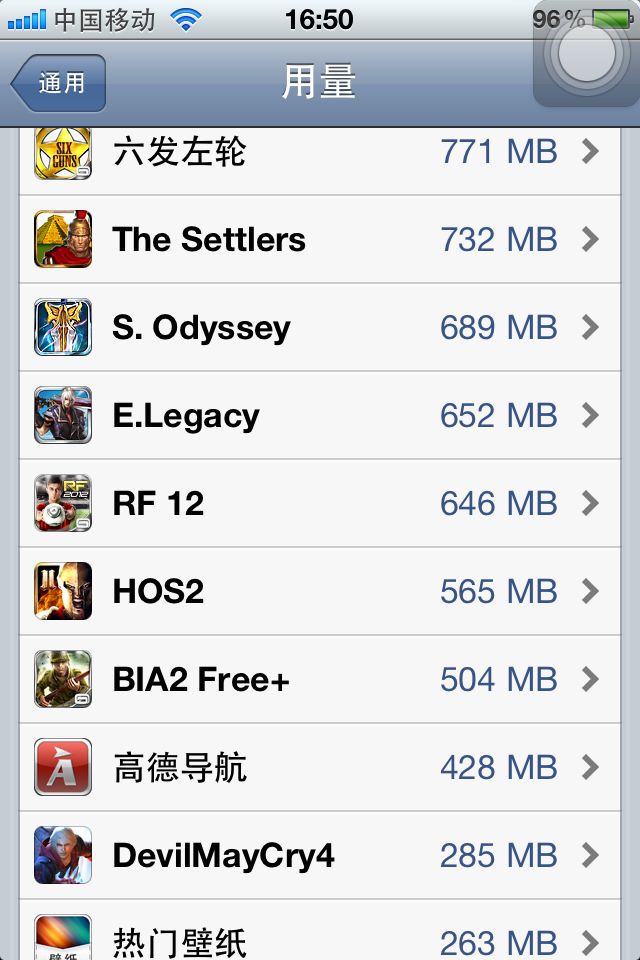View 高德导航 storage usage

(x=320, y=768)
